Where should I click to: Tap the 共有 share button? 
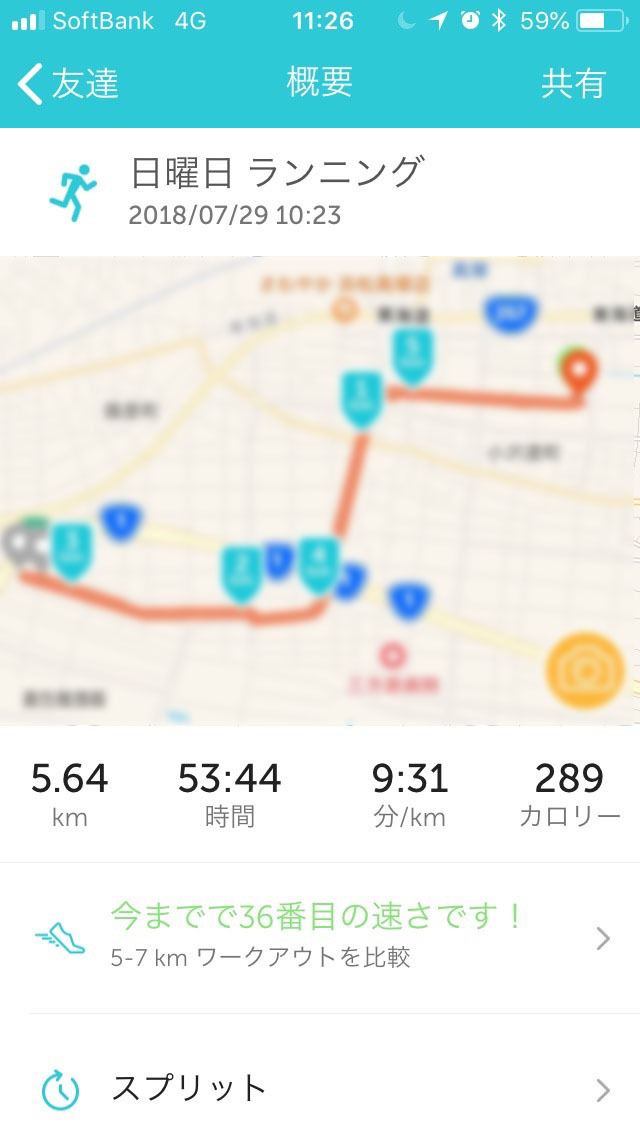click(x=573, y=84)
